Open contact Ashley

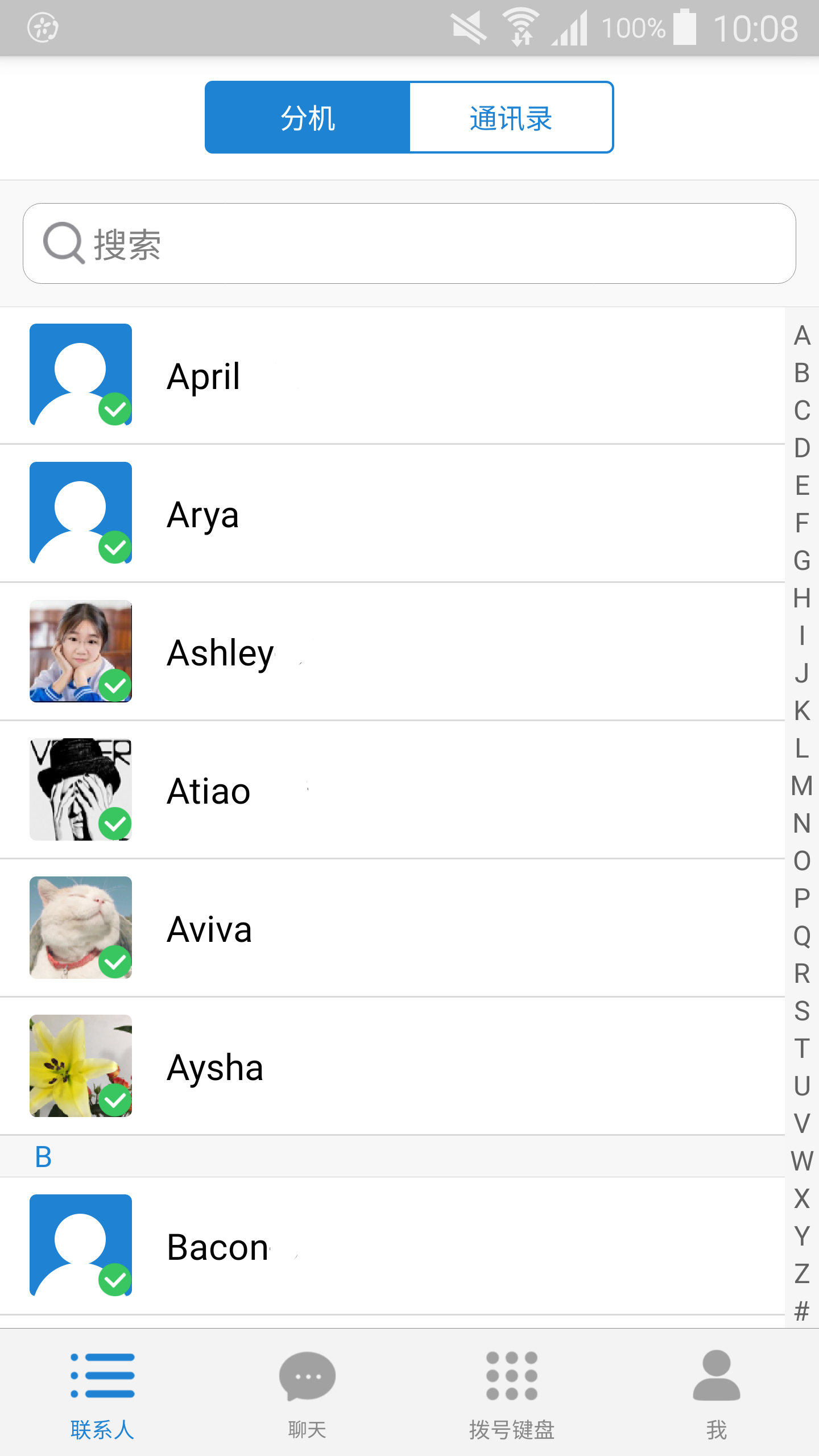point(392,652)
